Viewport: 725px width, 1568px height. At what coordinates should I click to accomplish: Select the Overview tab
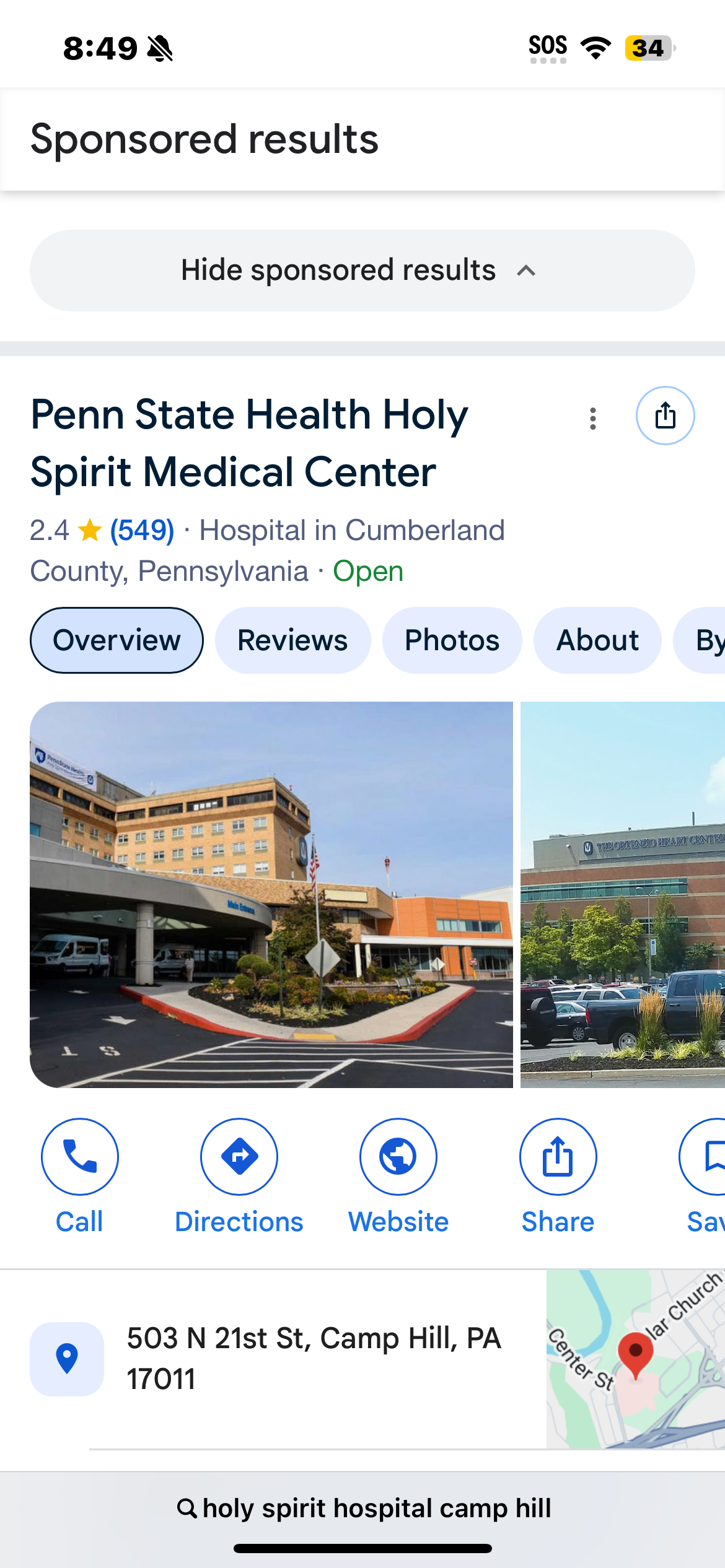click(116, 640)
